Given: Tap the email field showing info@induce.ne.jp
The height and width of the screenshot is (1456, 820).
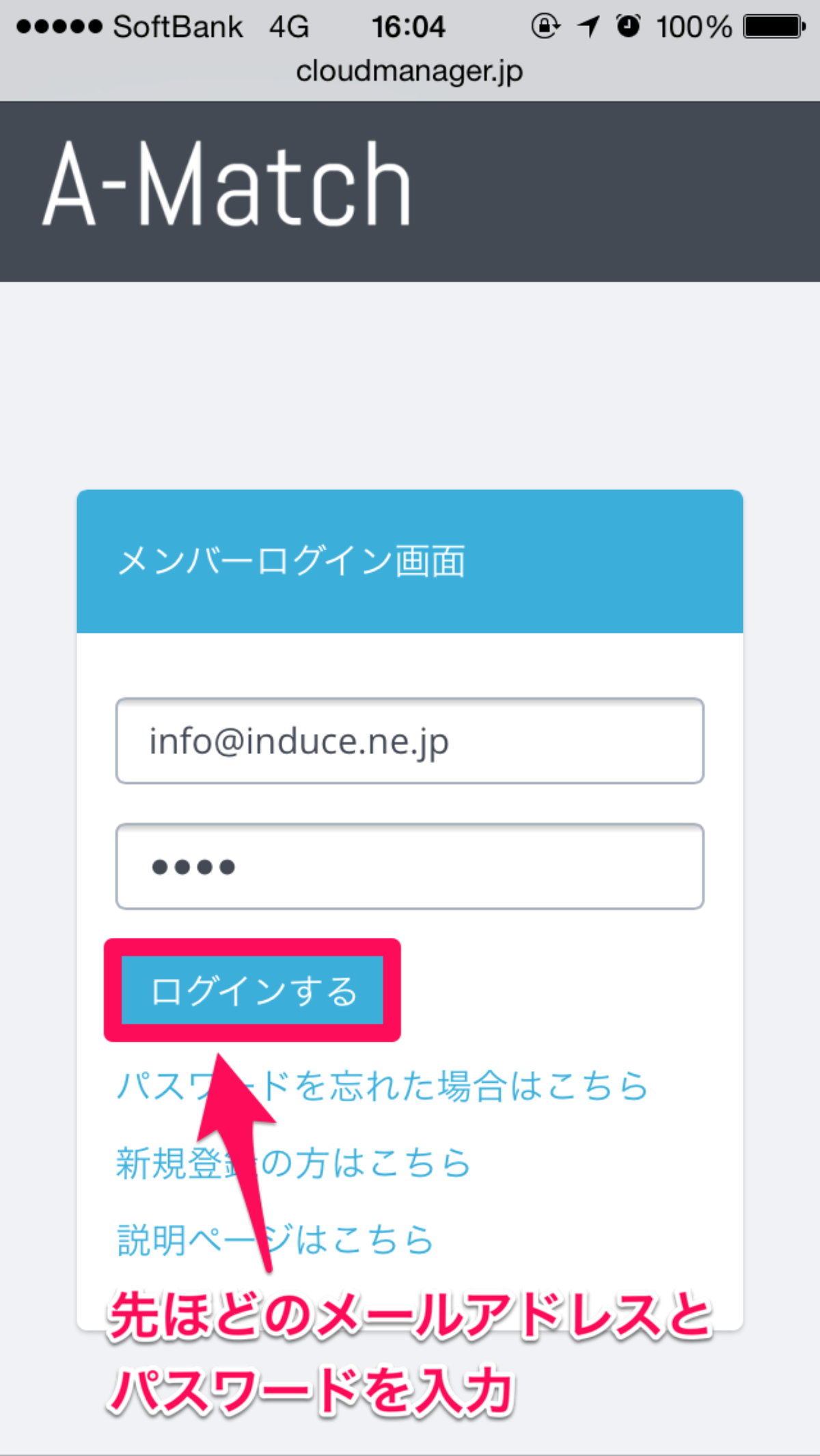Looking at the screenshot, I should pos(409,741).
